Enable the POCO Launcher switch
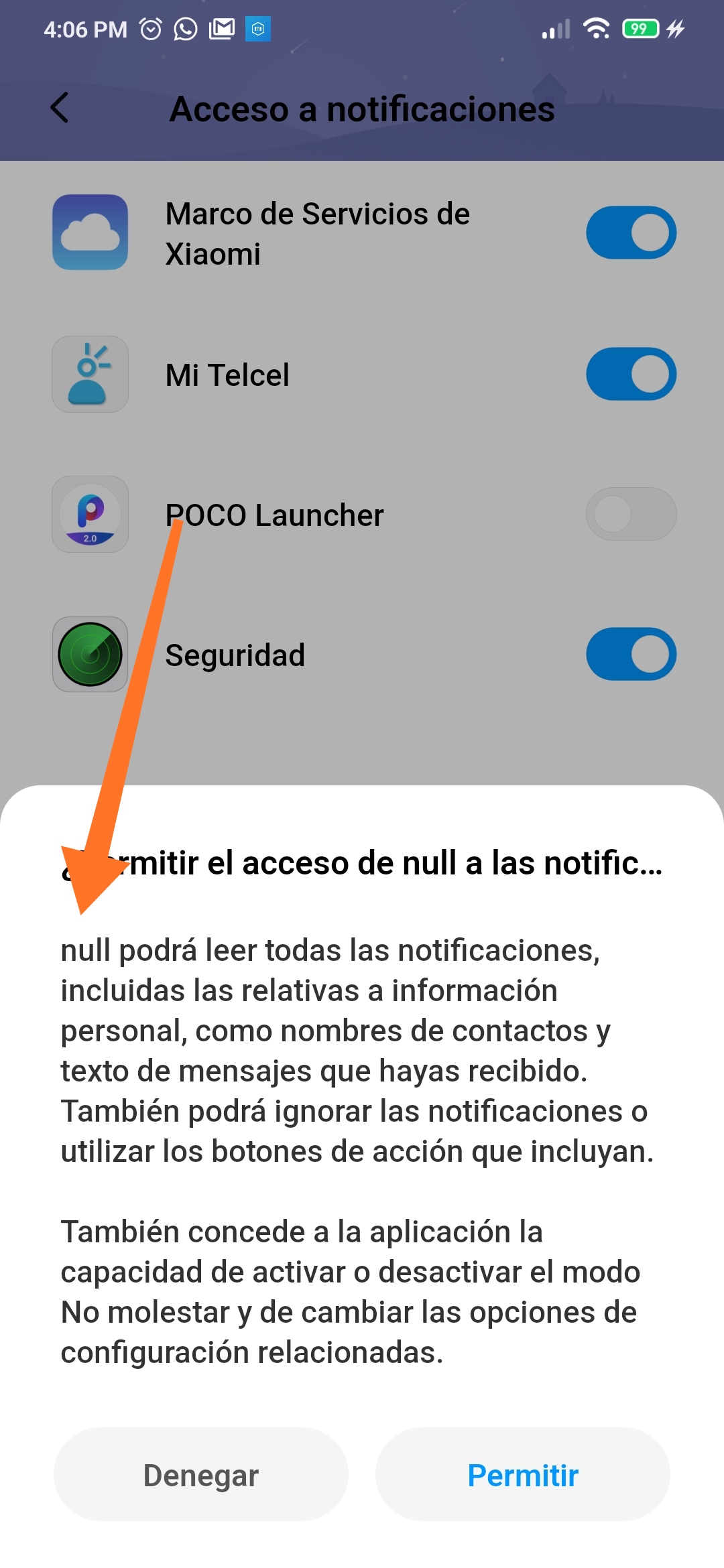Image resolution: width=724 pixels, height=1568 pixels. [631, 514]
